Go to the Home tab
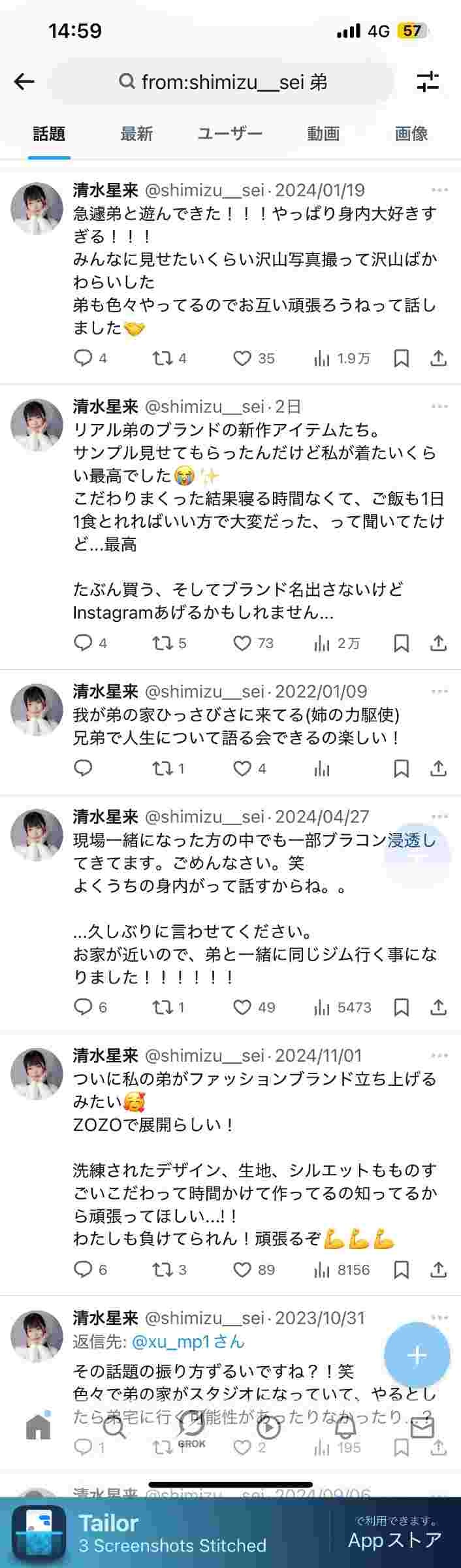 pyautogui.click(x=38, y=1428)
